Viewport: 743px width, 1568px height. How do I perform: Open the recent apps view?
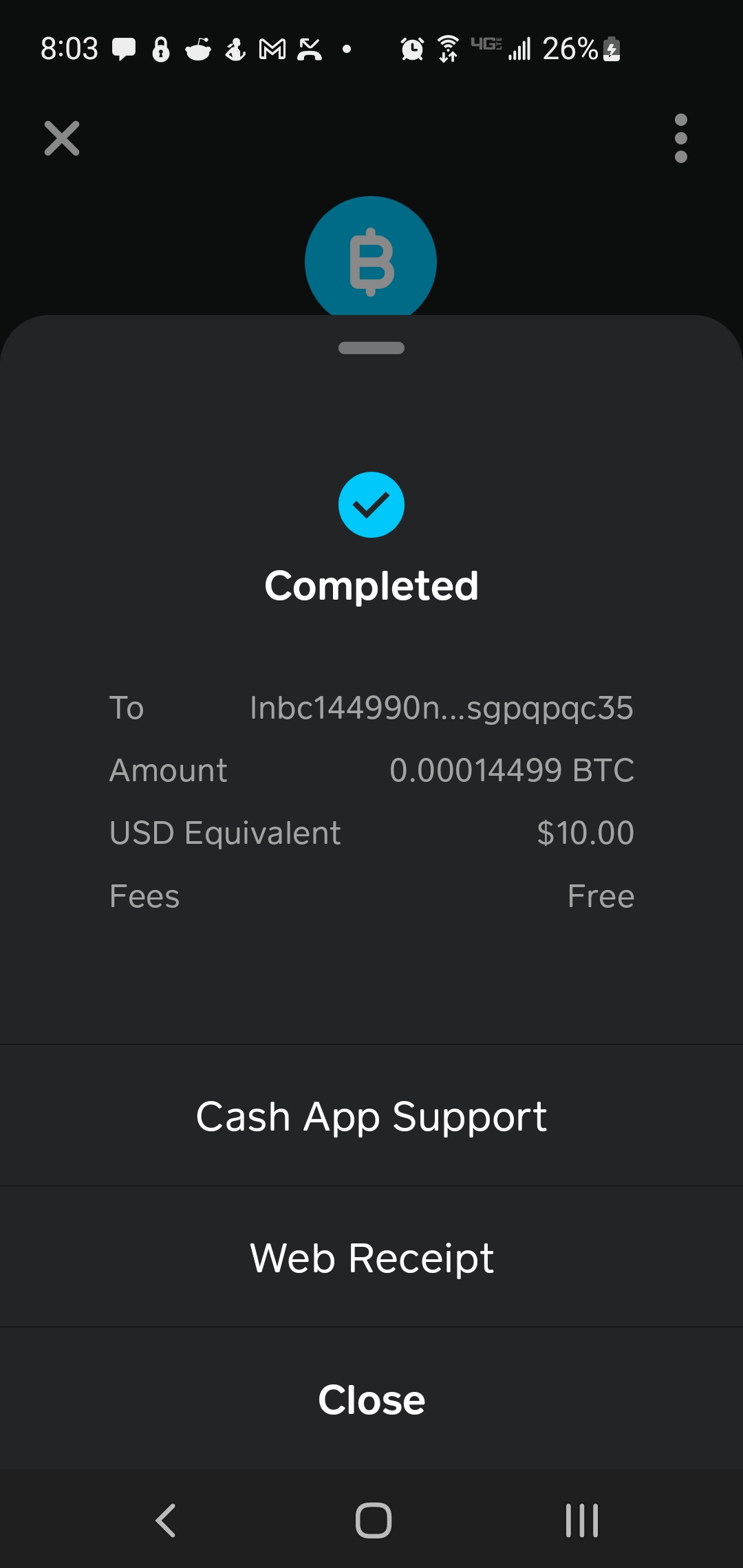coord(582,1520)
